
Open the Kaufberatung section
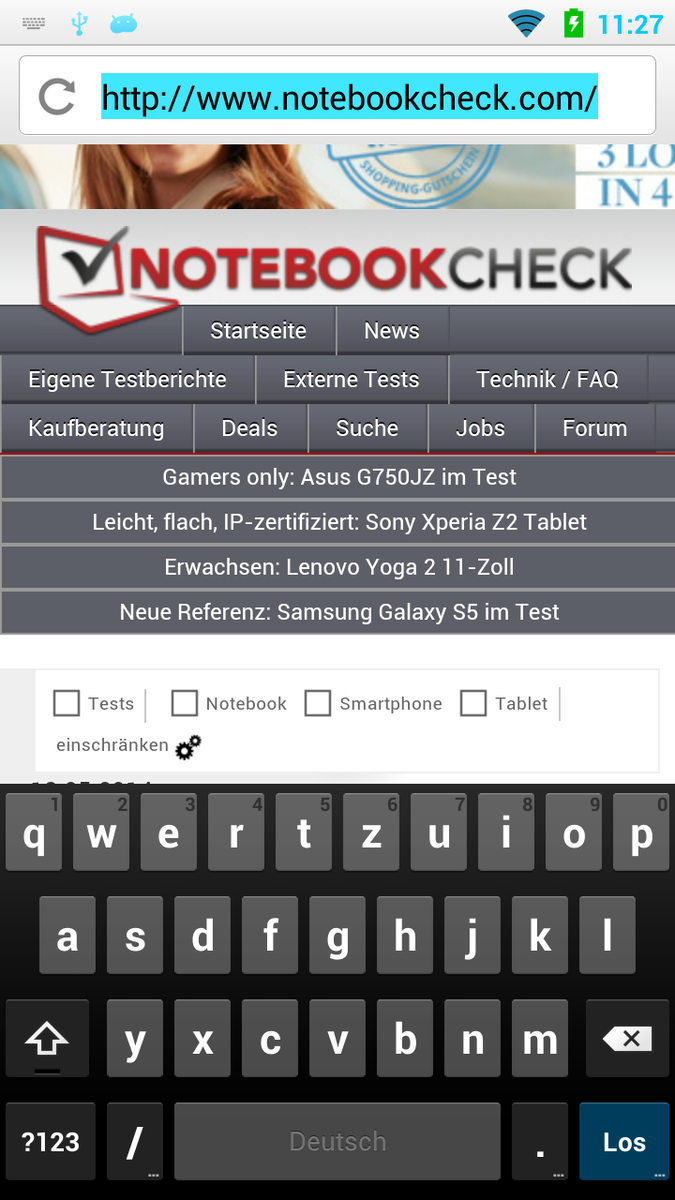[96, 428]
